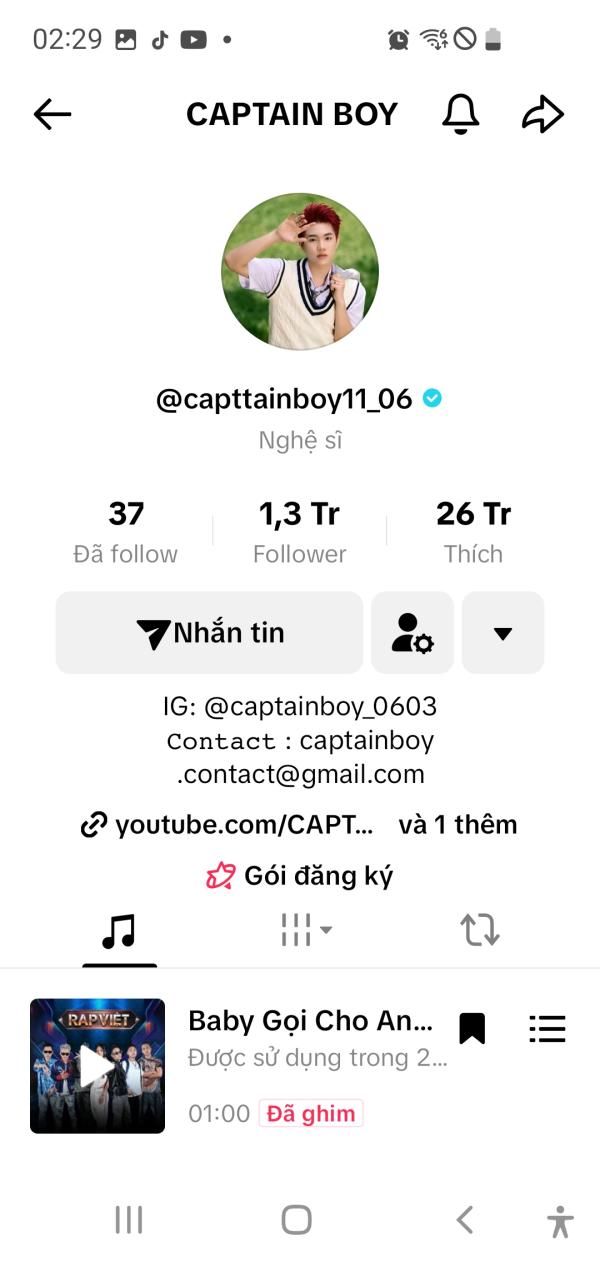Open the list menu icon beside the track
This screenshot has width=600, height=1267.
tap(547, 1028)
